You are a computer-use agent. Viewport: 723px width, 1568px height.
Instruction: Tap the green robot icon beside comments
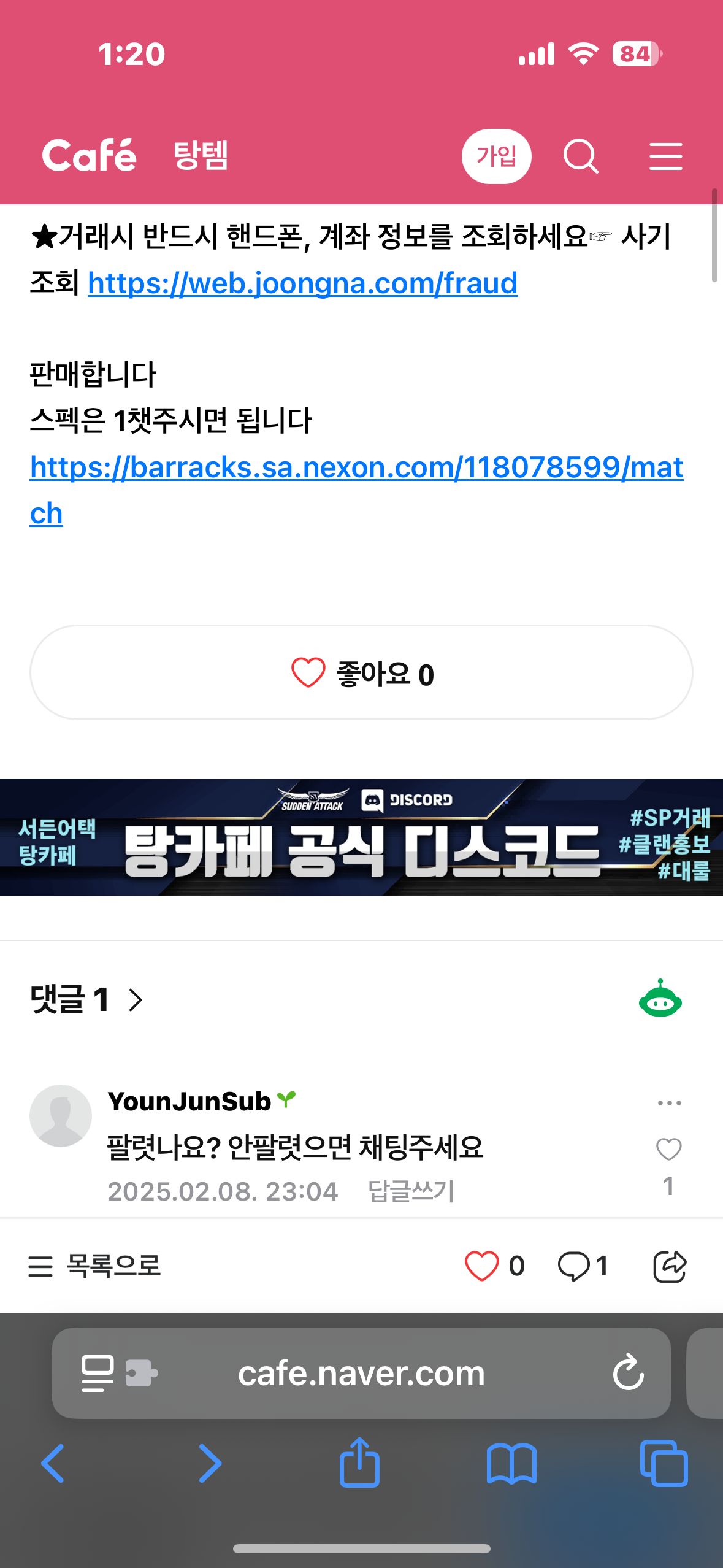coord(660,999)
